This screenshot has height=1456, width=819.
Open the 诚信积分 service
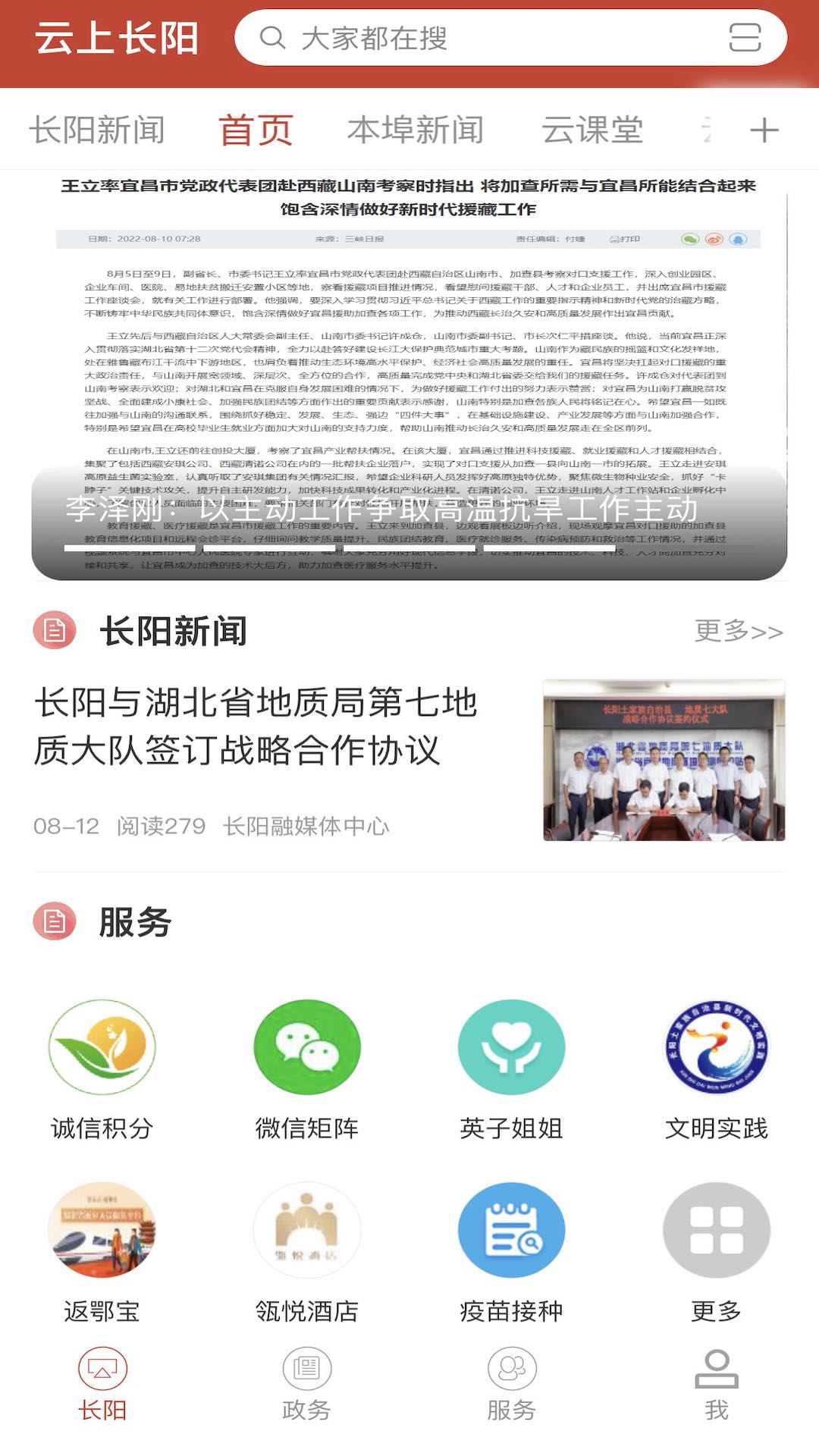pos(102,1069)
